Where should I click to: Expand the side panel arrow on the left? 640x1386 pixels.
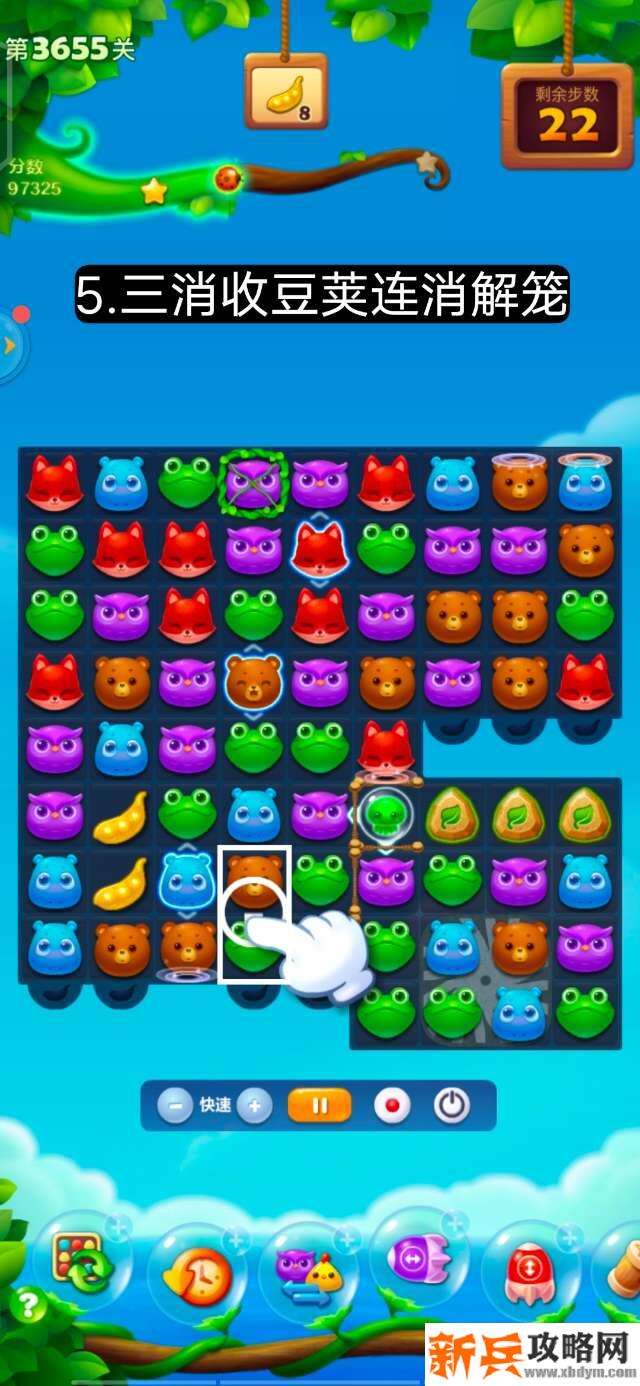[10, 345]
